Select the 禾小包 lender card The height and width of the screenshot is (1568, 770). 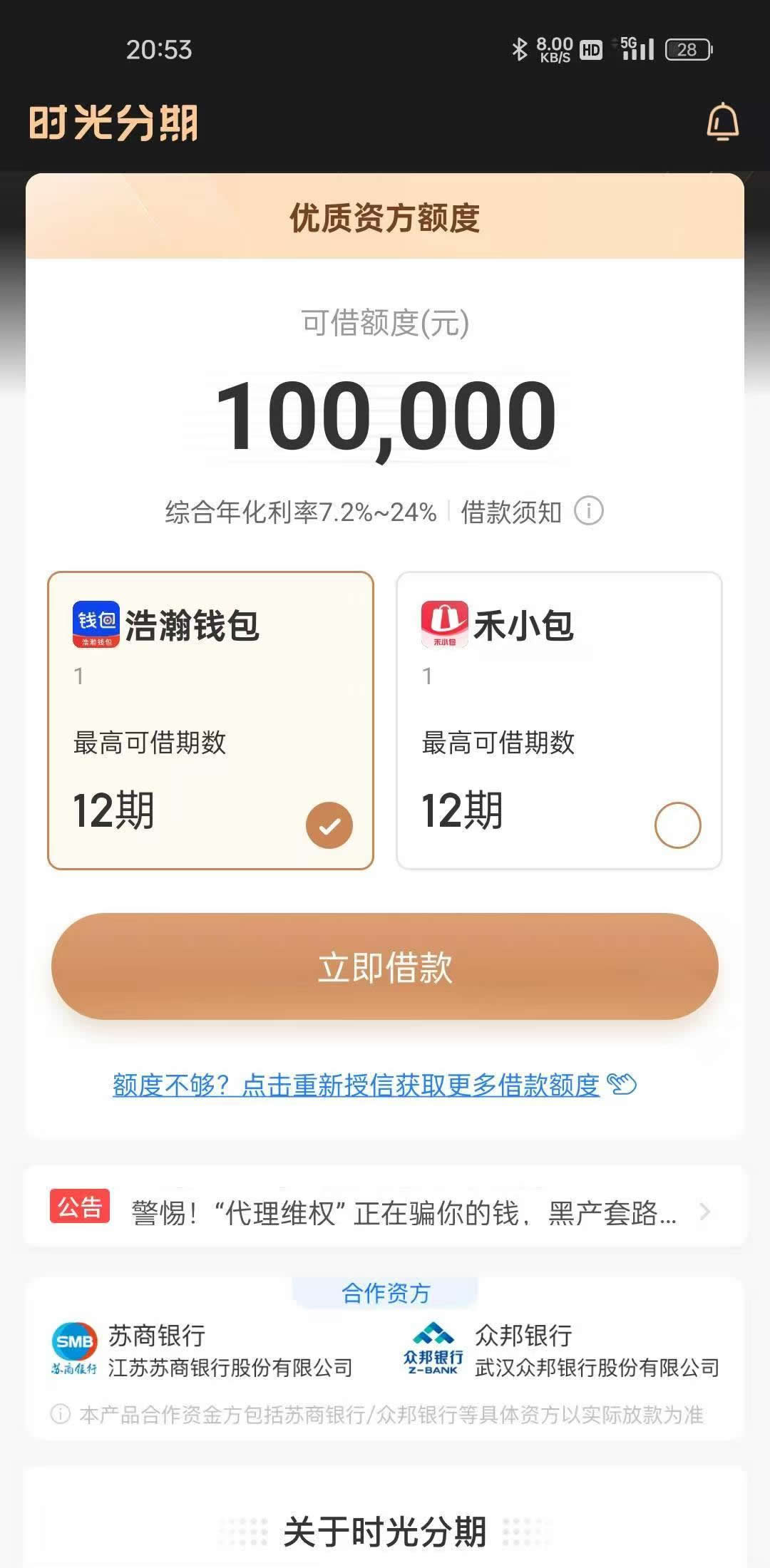tap(559, 720)
